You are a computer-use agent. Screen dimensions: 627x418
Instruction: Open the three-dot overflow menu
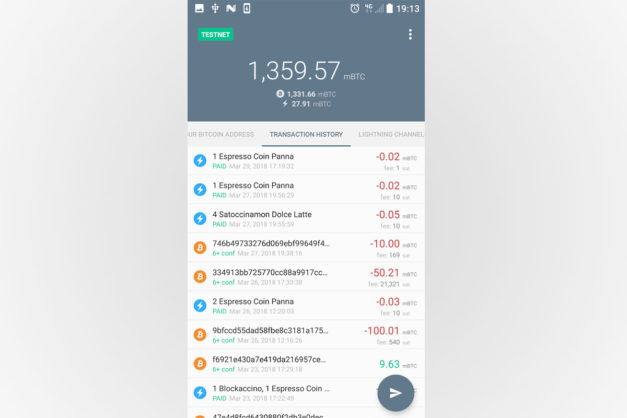click(410, 34)
